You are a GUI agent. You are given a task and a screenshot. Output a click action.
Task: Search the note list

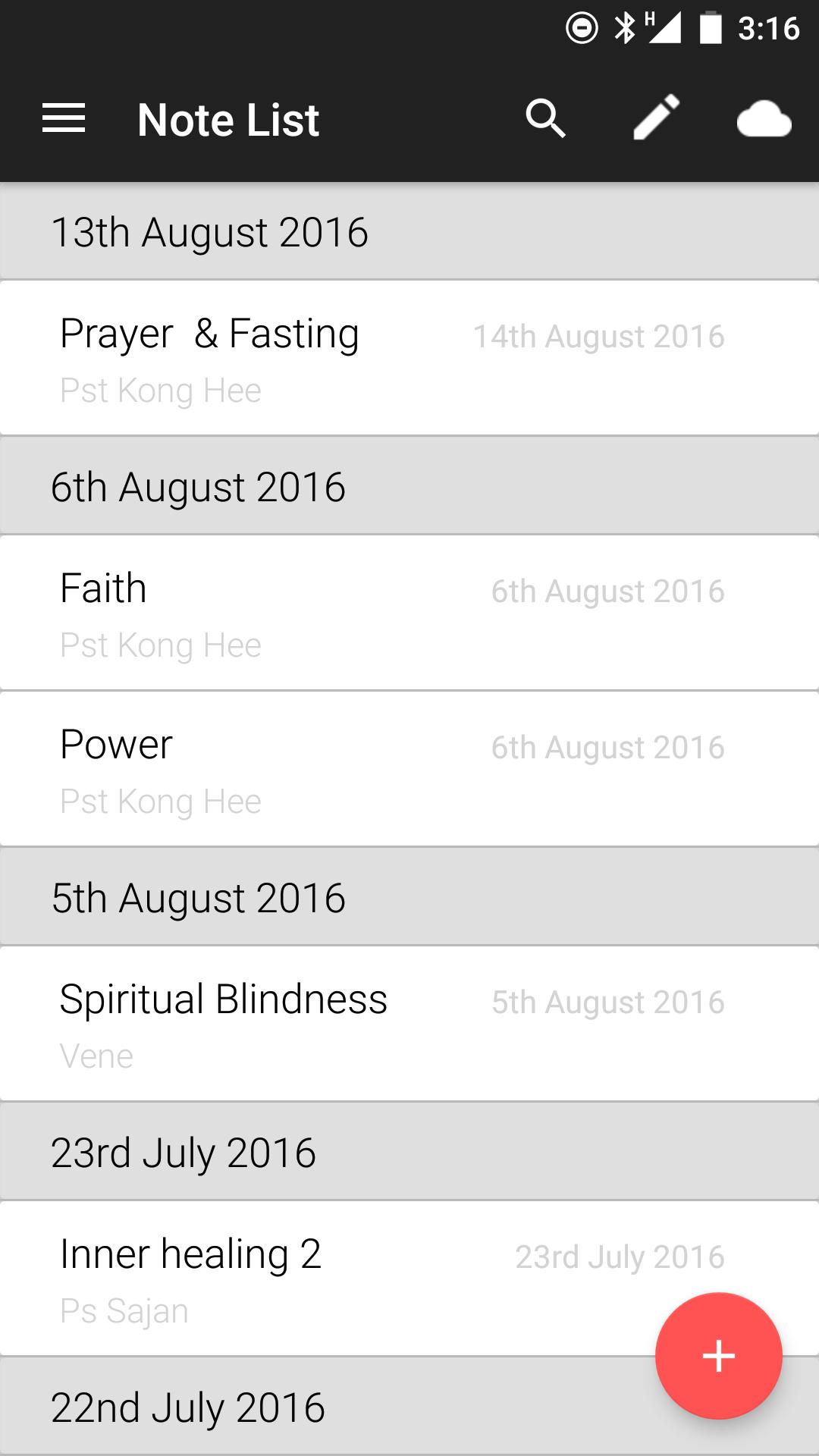click(x=545, y=119)
